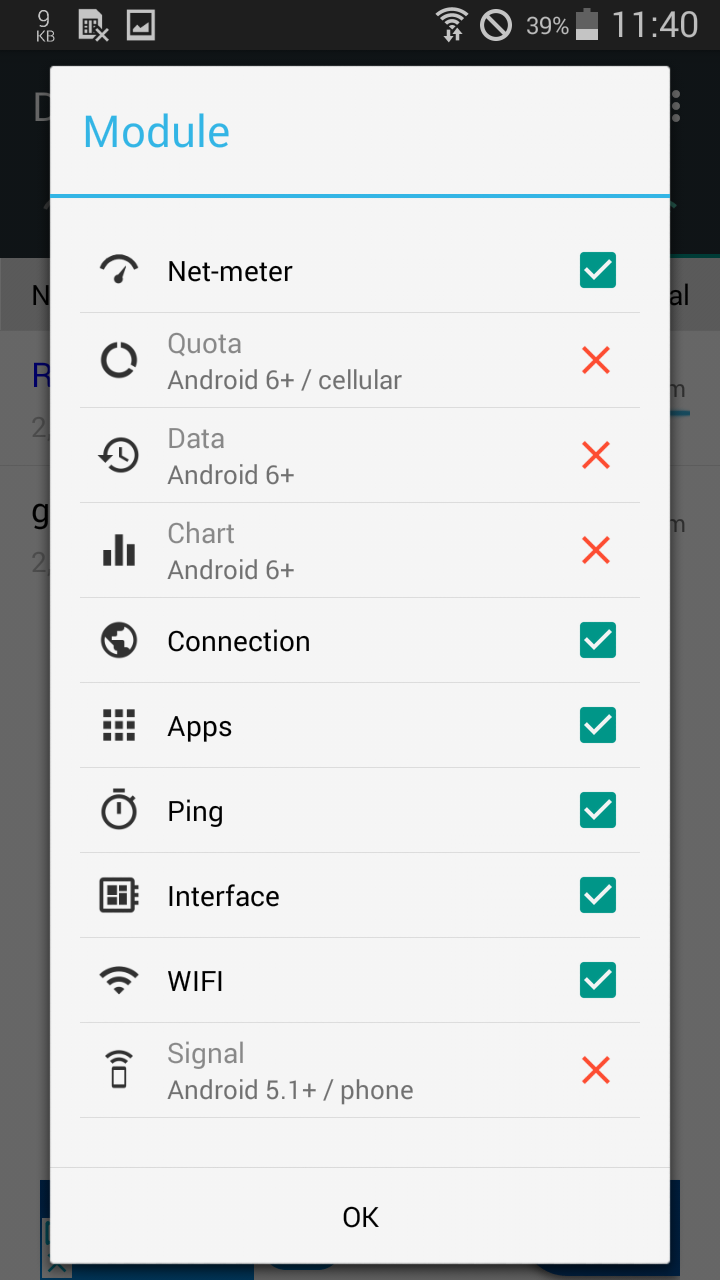Turn off the WIFI module checkbox

coord(598,980)
